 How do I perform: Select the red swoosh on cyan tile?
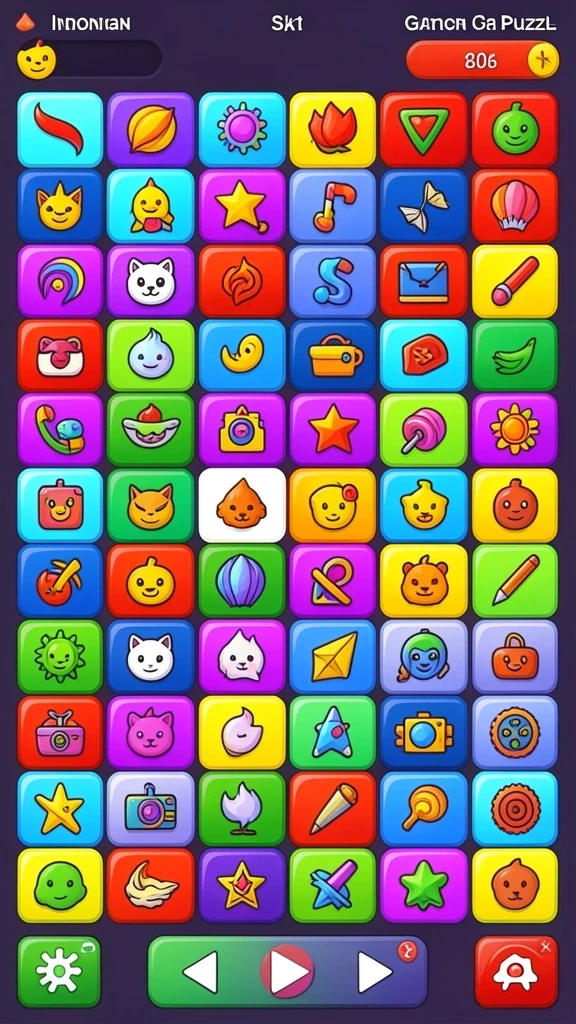[x=60, y=129]
